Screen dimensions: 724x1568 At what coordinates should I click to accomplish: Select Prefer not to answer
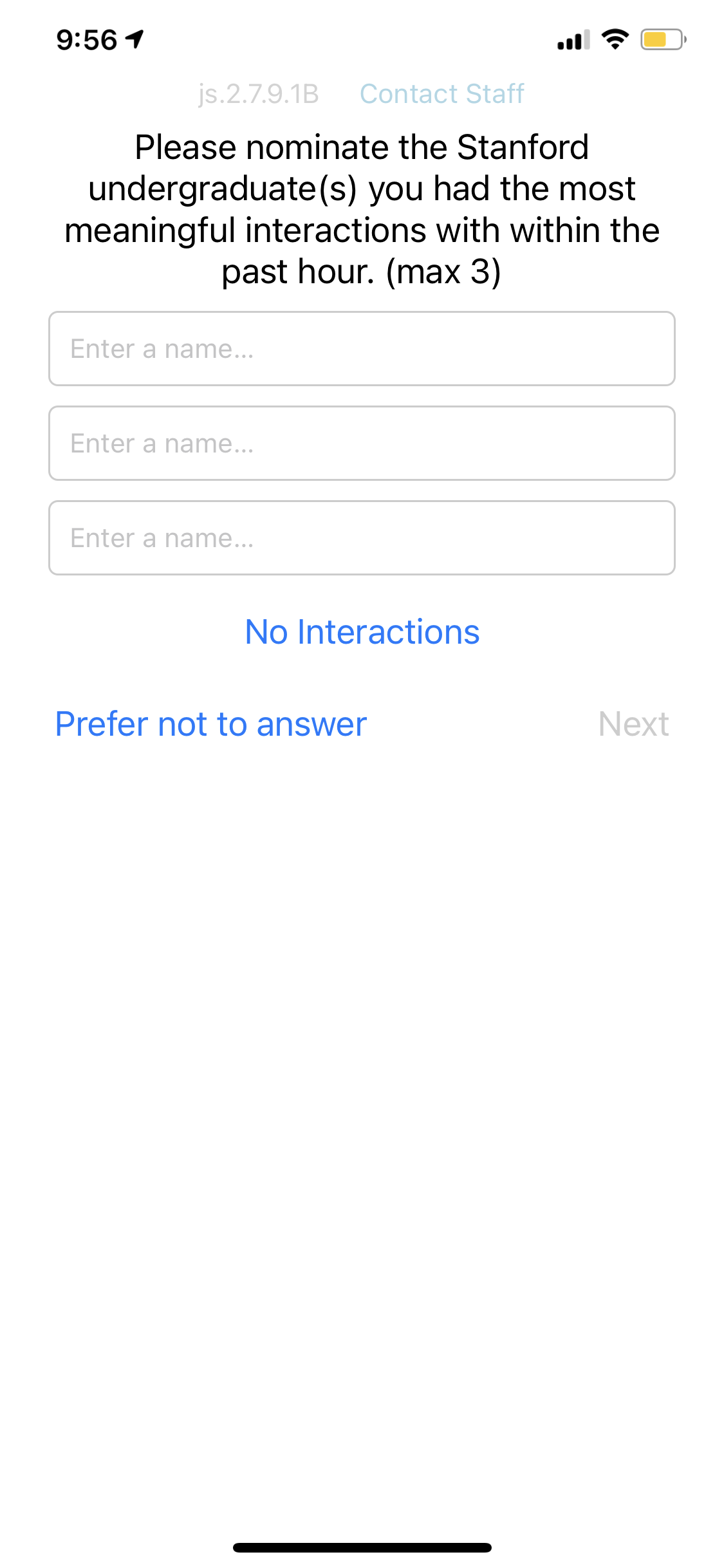pos(211,724)
